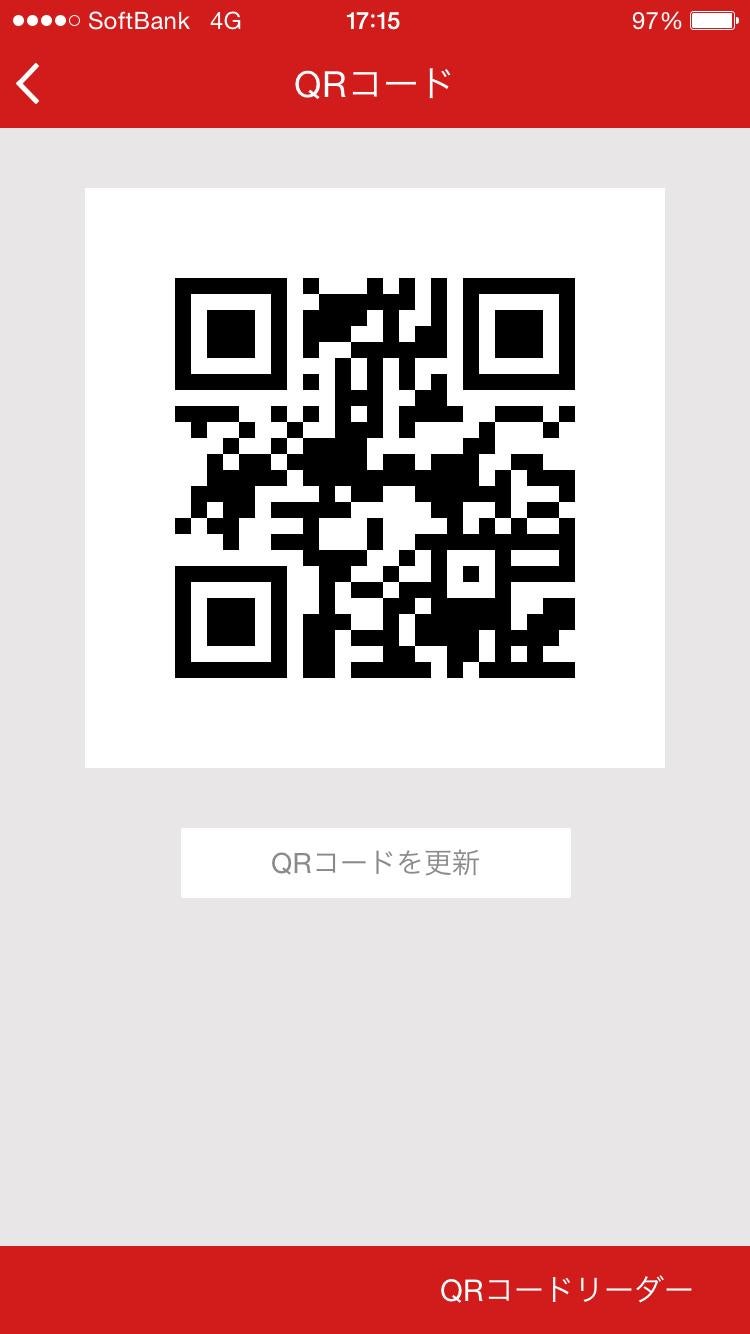
Task: Tap the back arrow in the header
Action: click(x=27, y=84)
